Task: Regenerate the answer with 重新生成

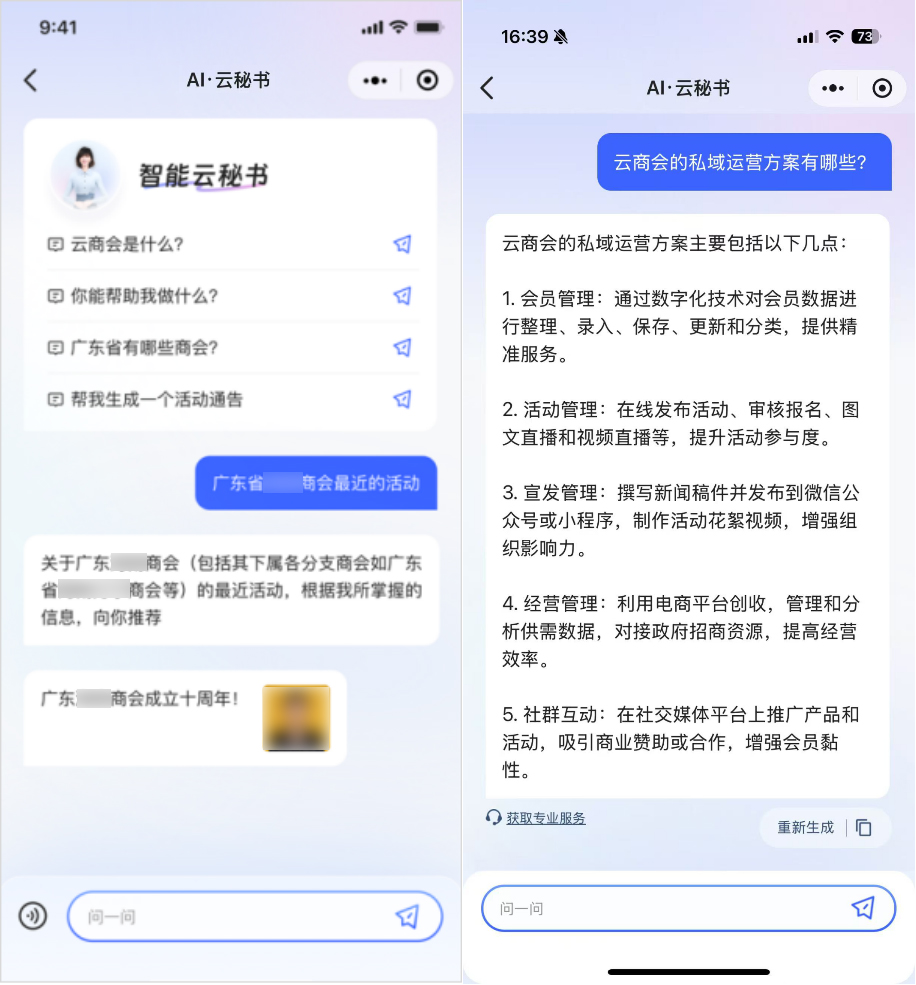Action: coord(805,828)
